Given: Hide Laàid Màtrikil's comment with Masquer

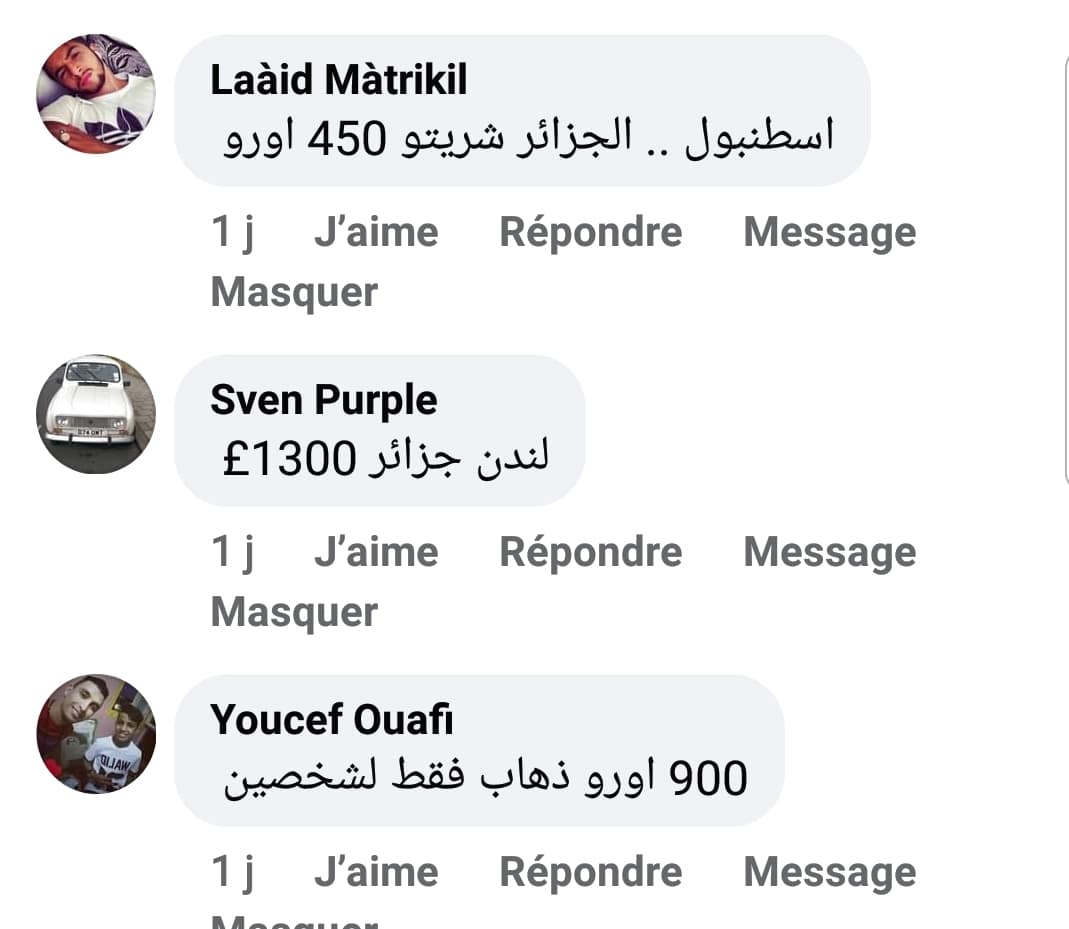Looking at the screenshot, I should [294, 292].
